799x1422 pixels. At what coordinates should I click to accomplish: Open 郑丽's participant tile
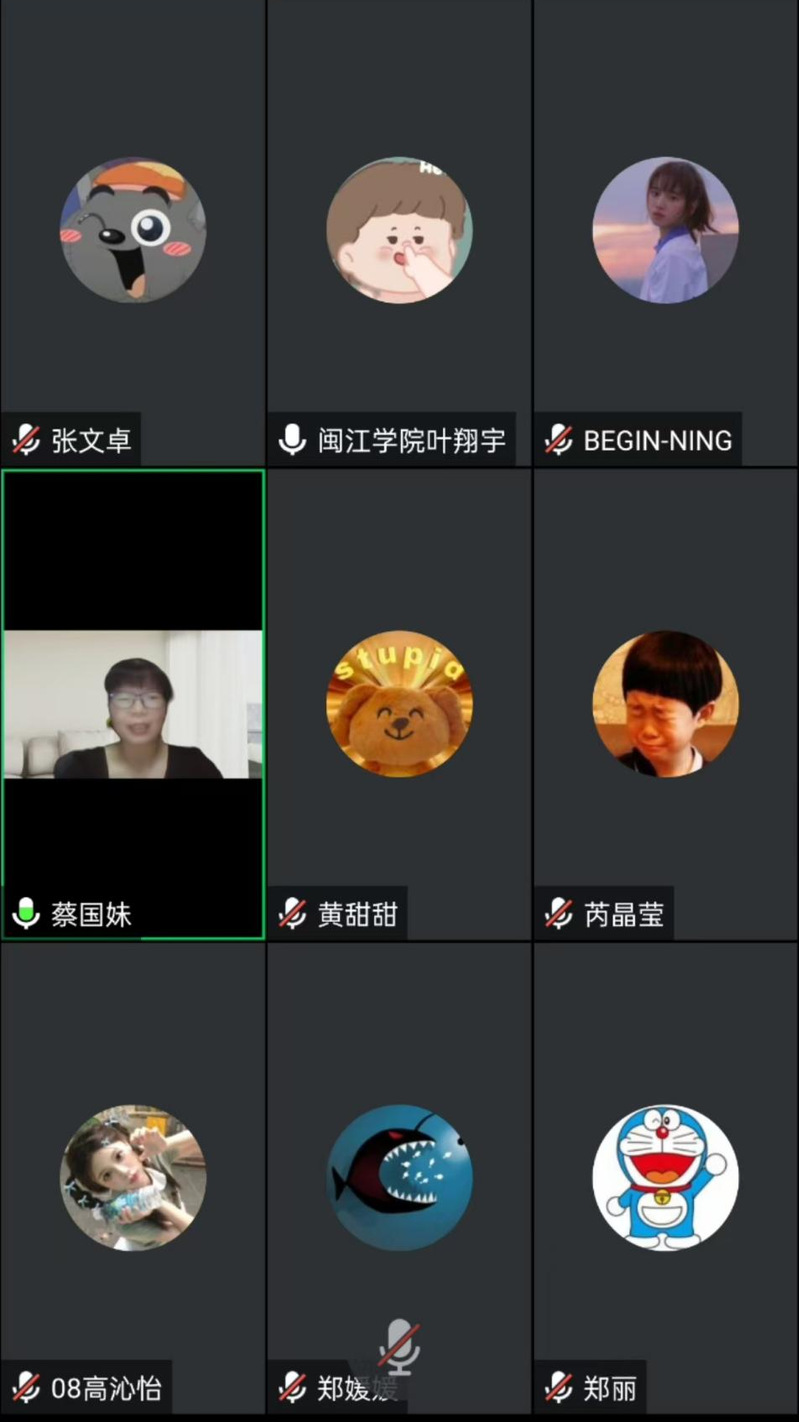[x=666, y=1177]
